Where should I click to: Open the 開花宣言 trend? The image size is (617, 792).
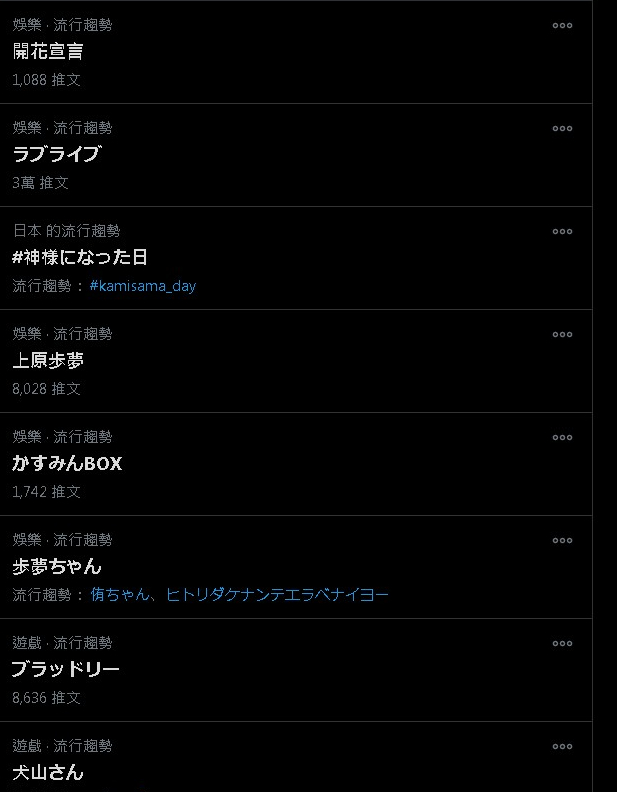click(x=48, y=51)
